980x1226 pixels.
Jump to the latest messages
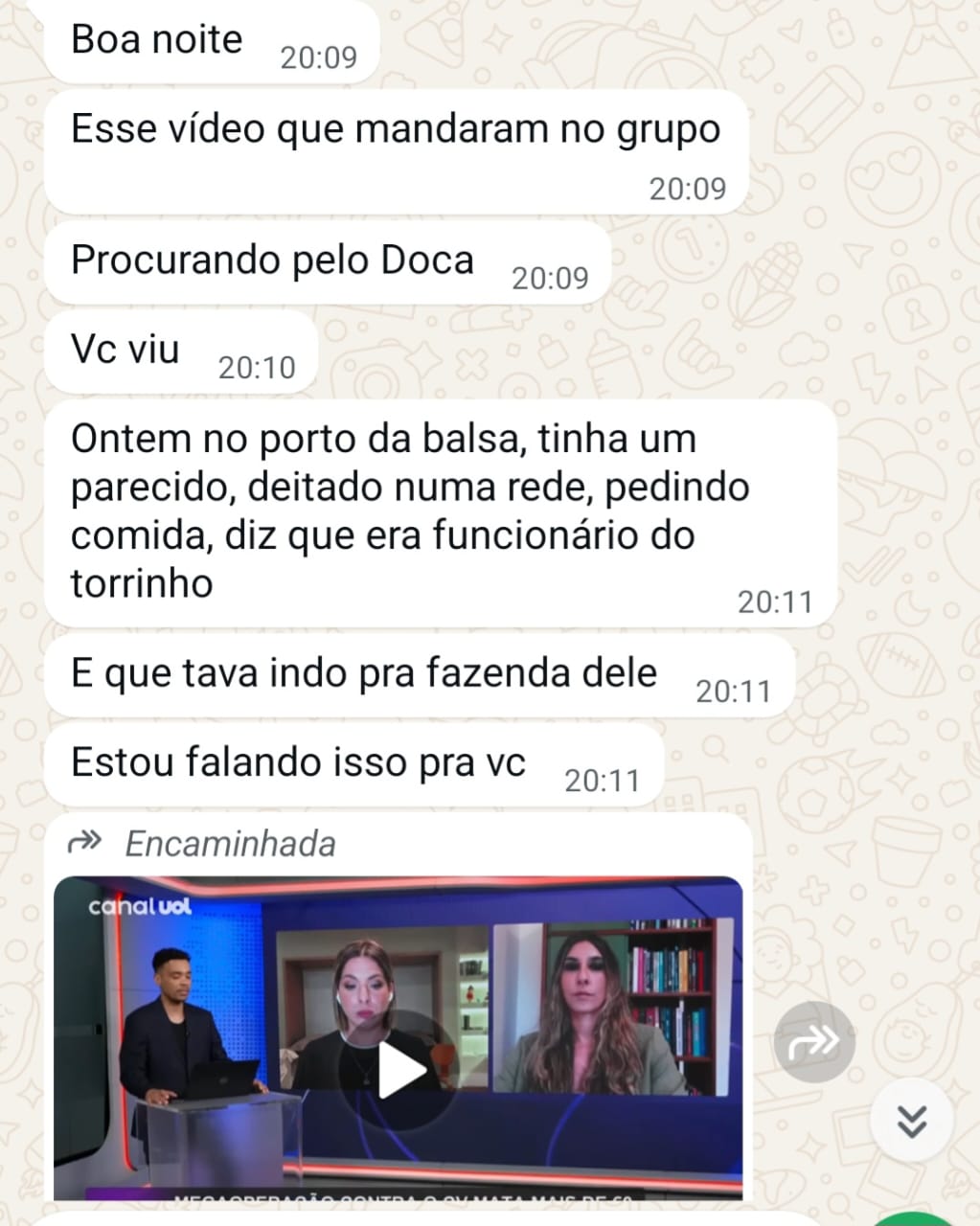tap(912, 1120)
